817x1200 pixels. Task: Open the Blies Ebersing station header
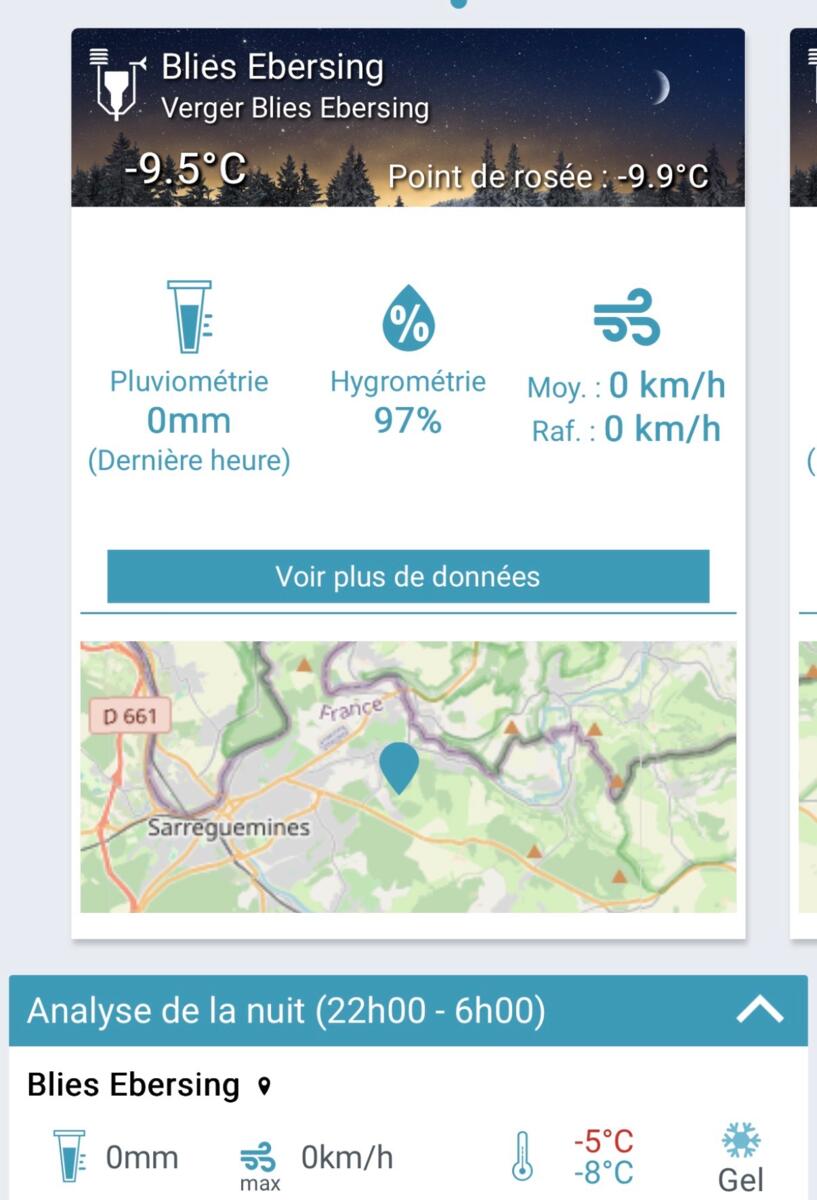tap(408, 118)
